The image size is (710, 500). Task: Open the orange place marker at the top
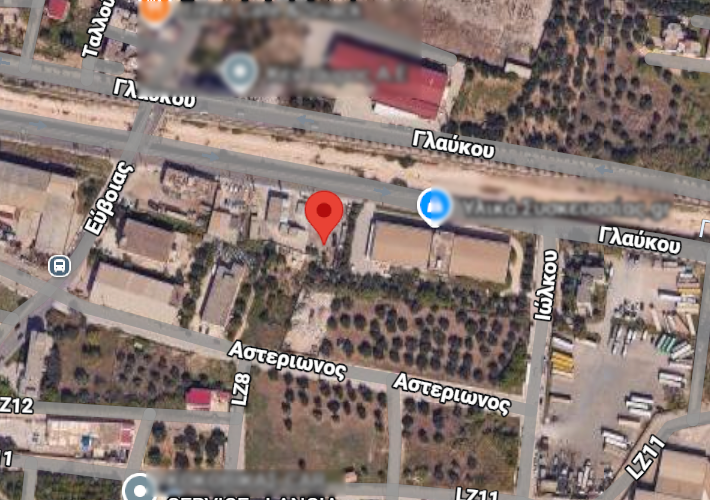155,10
